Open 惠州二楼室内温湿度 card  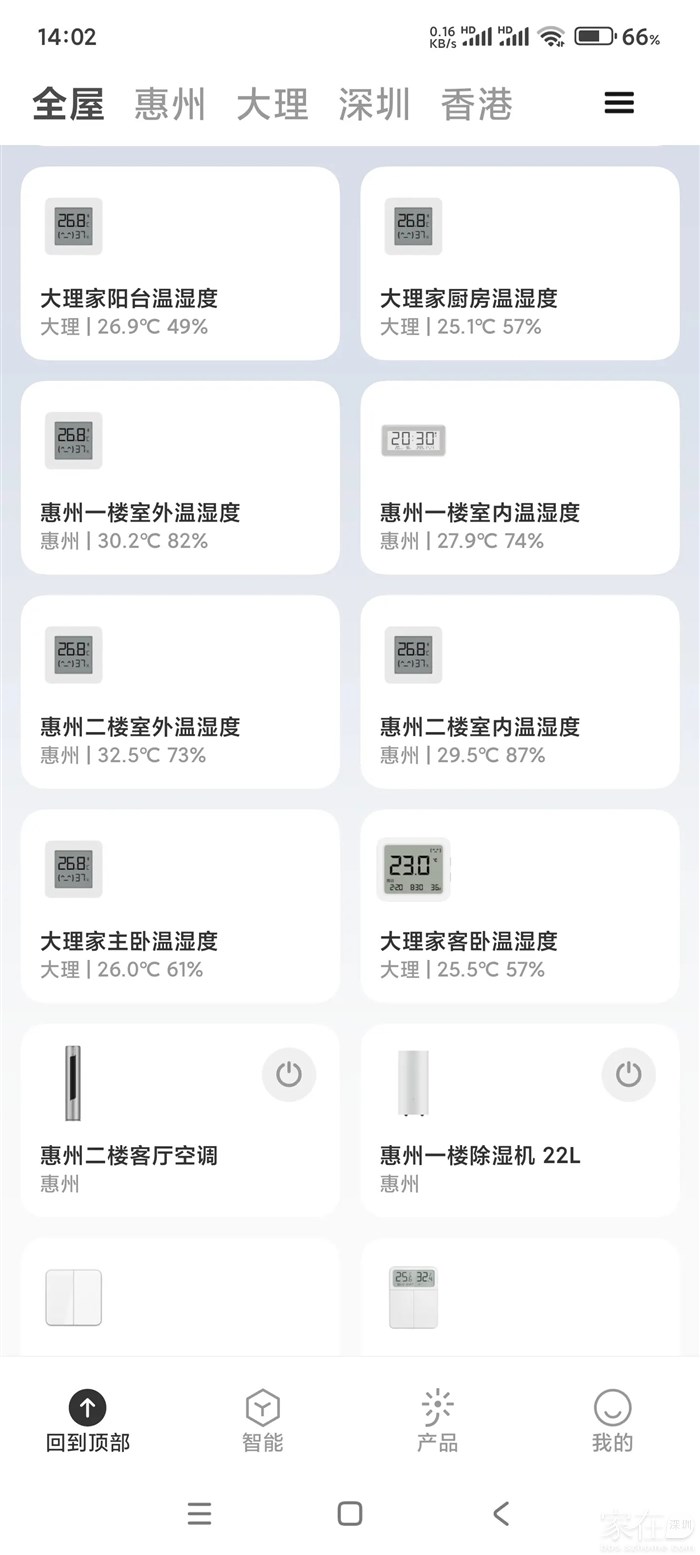click(520, 692)
